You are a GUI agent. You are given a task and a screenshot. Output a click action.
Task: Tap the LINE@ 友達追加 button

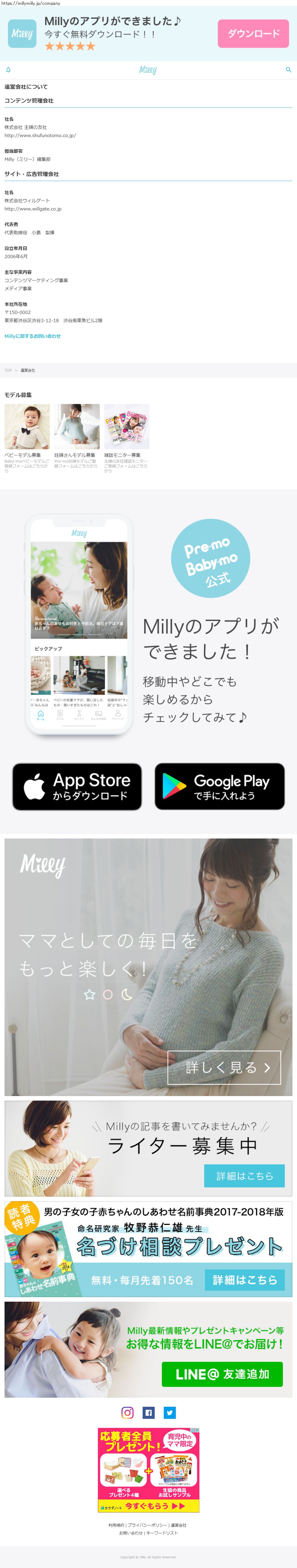coord(222,1374)
